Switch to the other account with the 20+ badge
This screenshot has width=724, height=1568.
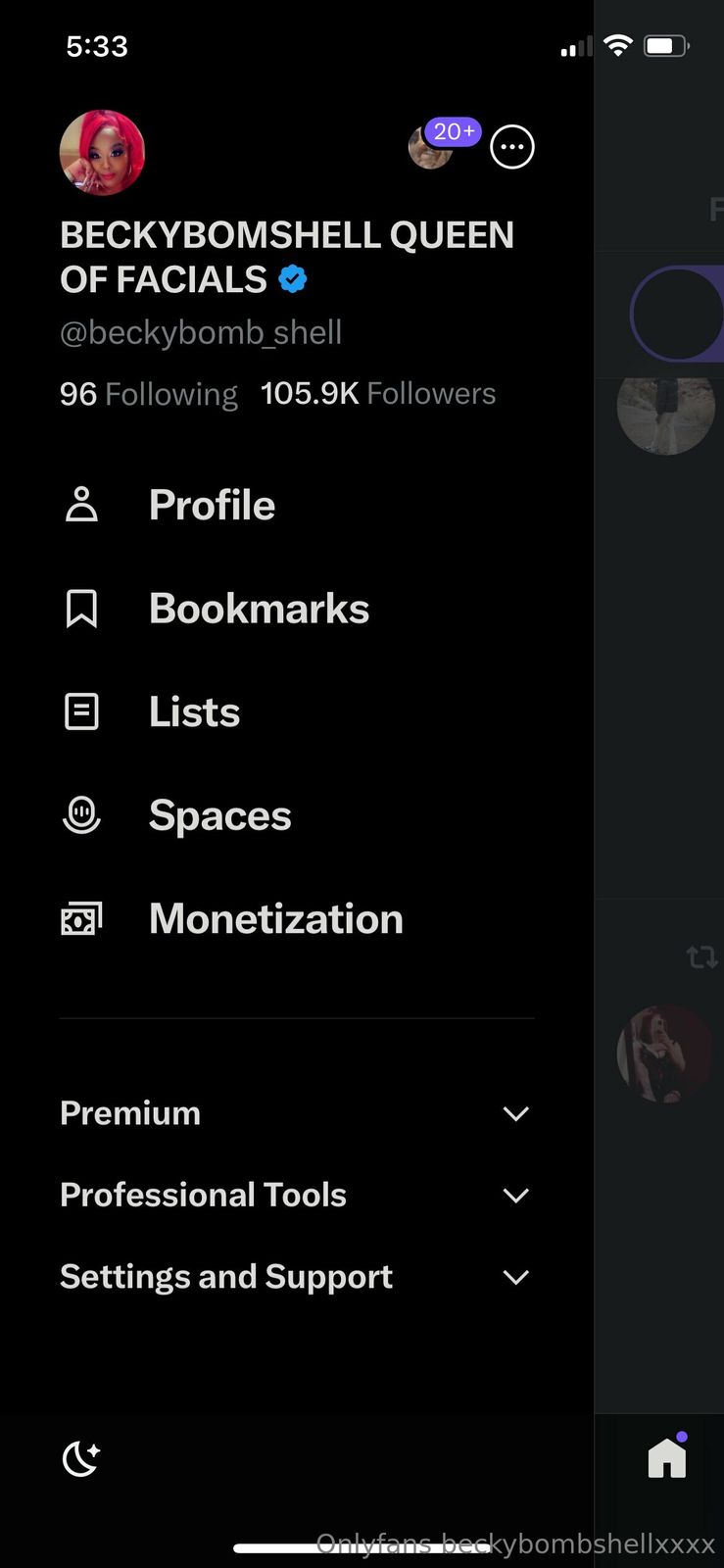[431, 148]
